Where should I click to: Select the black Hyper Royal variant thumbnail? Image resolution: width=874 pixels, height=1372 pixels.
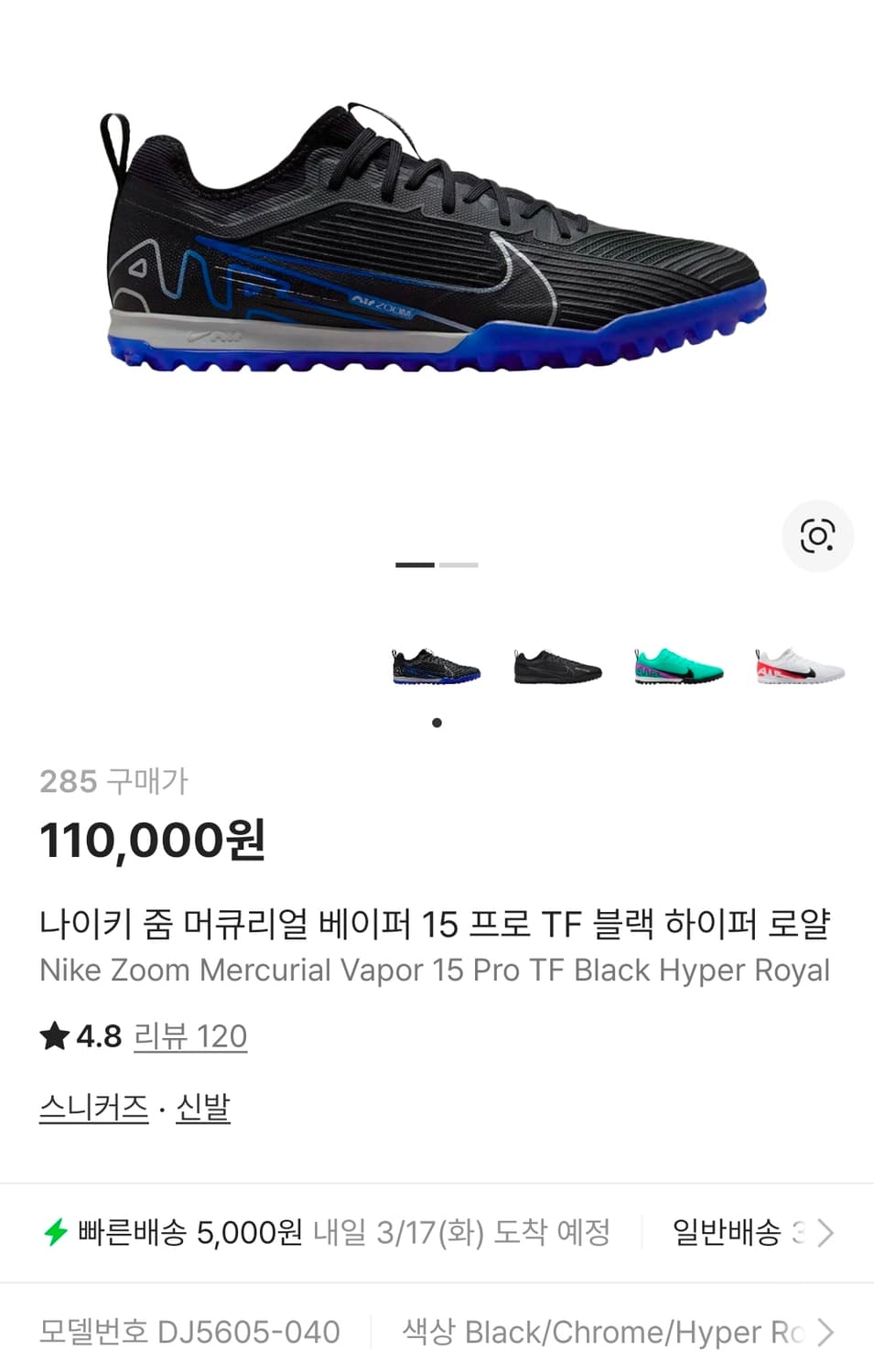[433, 667]
